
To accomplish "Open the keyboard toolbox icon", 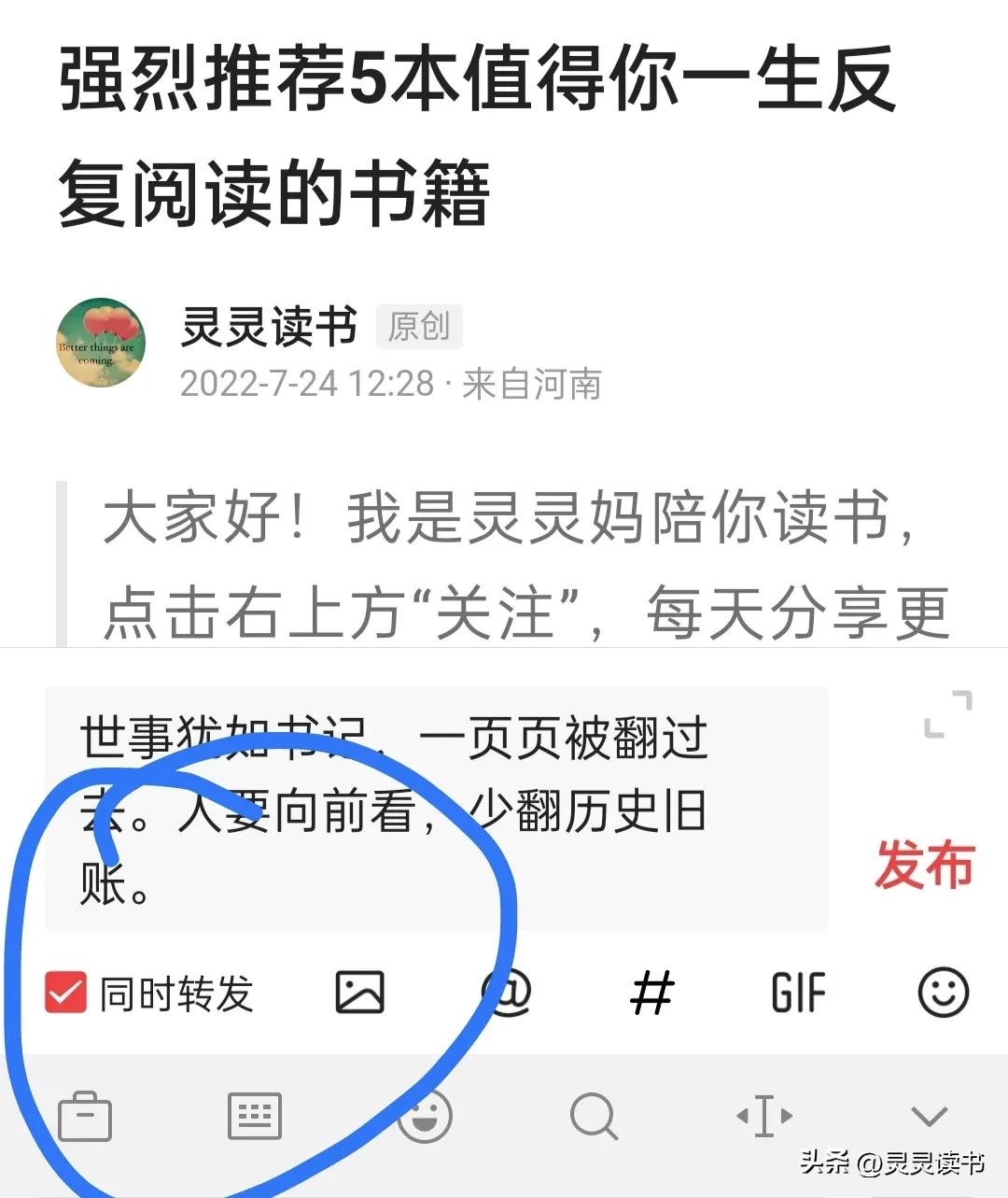I will (x=85, y=1117).
